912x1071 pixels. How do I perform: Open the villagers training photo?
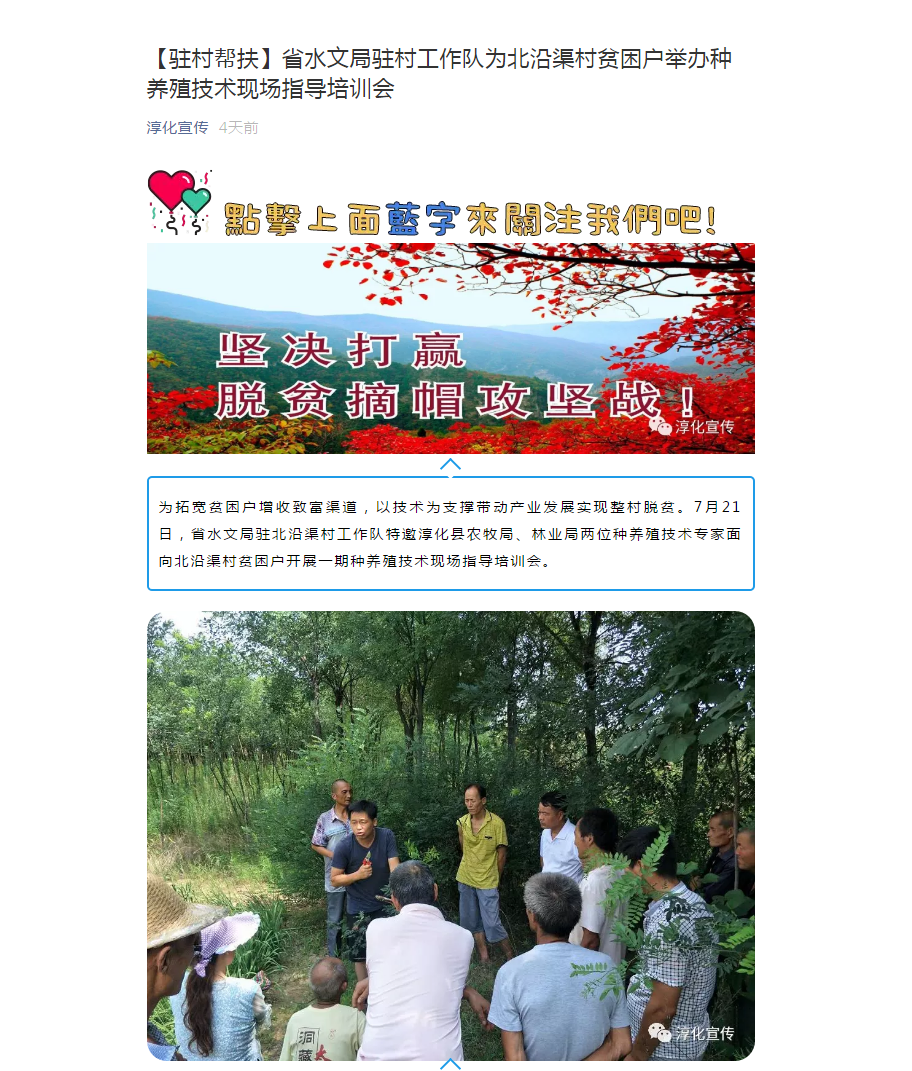tap(450, 835)
